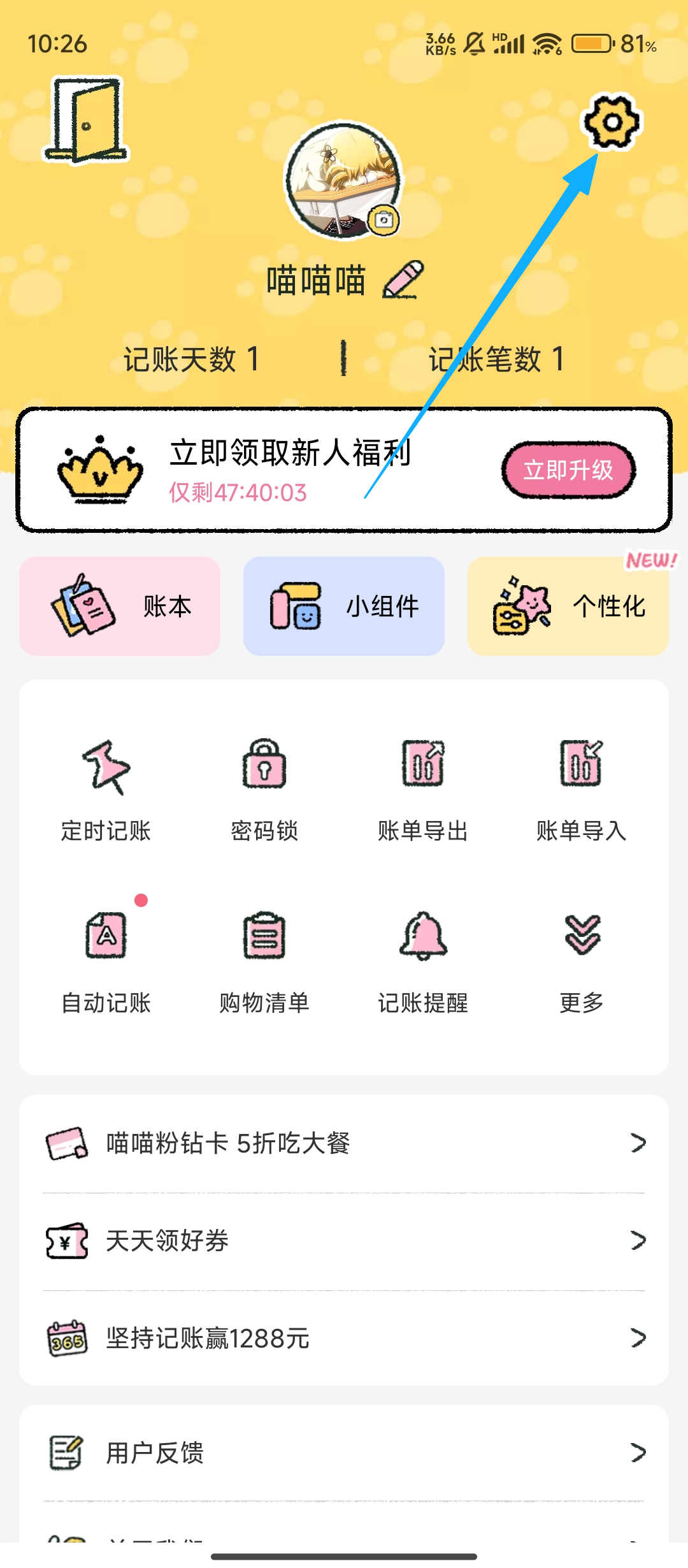
Task: Open the 小组件 card
Action: [x=344, y=606]
